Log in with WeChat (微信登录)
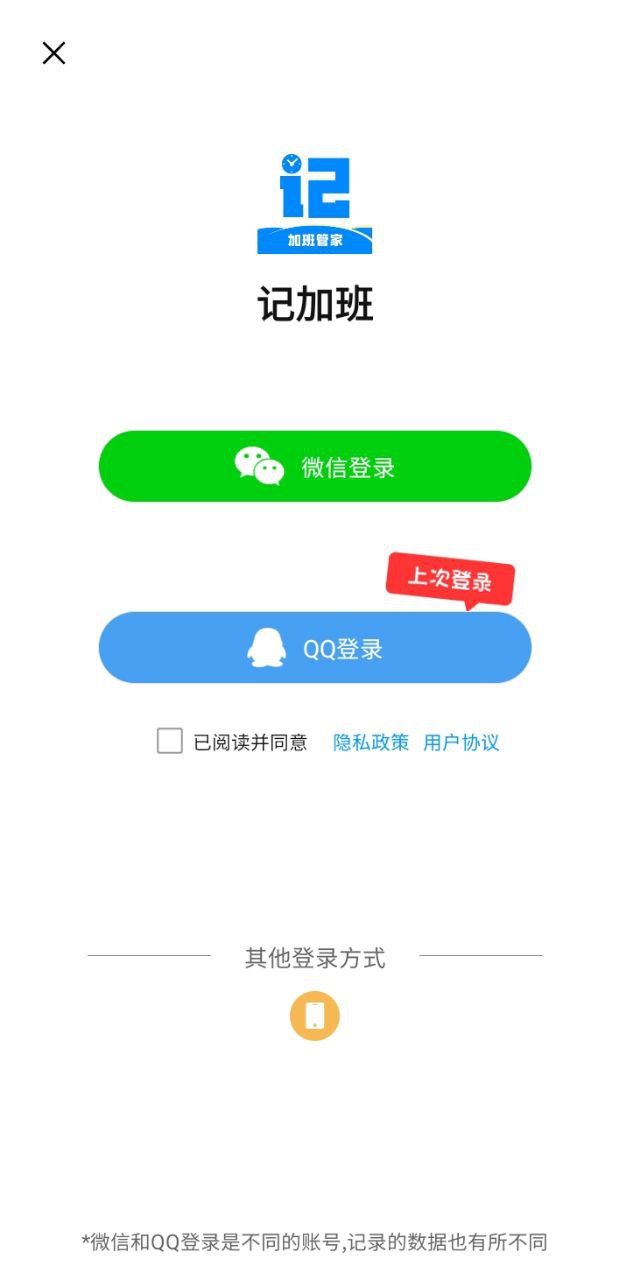 pyautogui.click(x=315, y=466)
